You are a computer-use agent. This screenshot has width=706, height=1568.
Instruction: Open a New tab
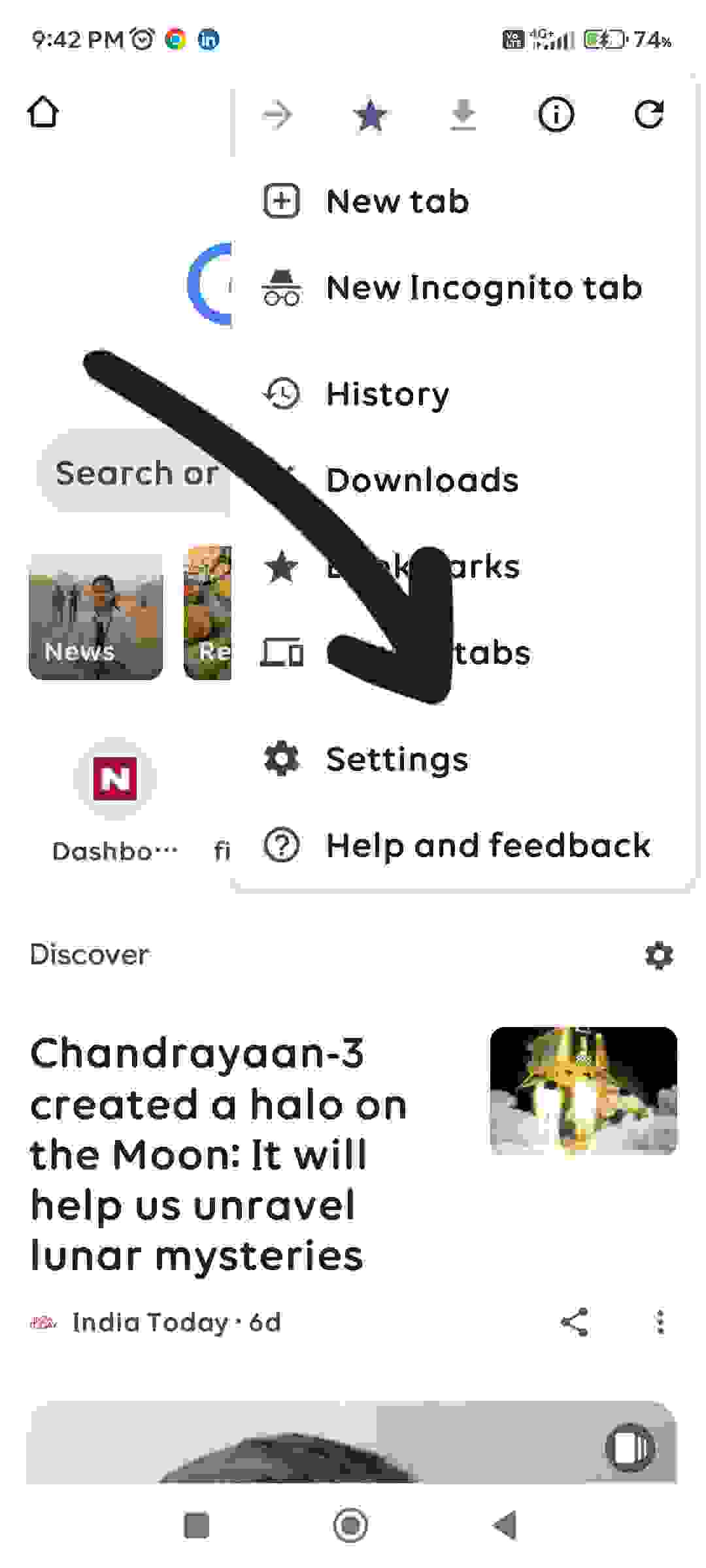point(397,201)
